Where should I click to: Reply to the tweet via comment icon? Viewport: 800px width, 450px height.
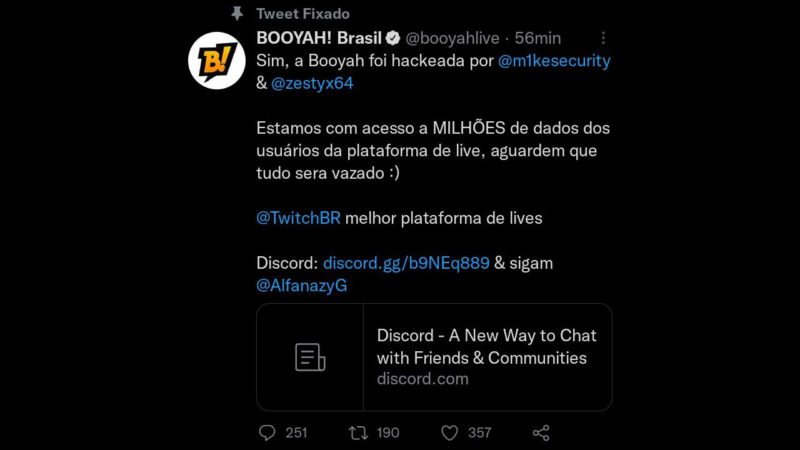(x=267, y=433)
